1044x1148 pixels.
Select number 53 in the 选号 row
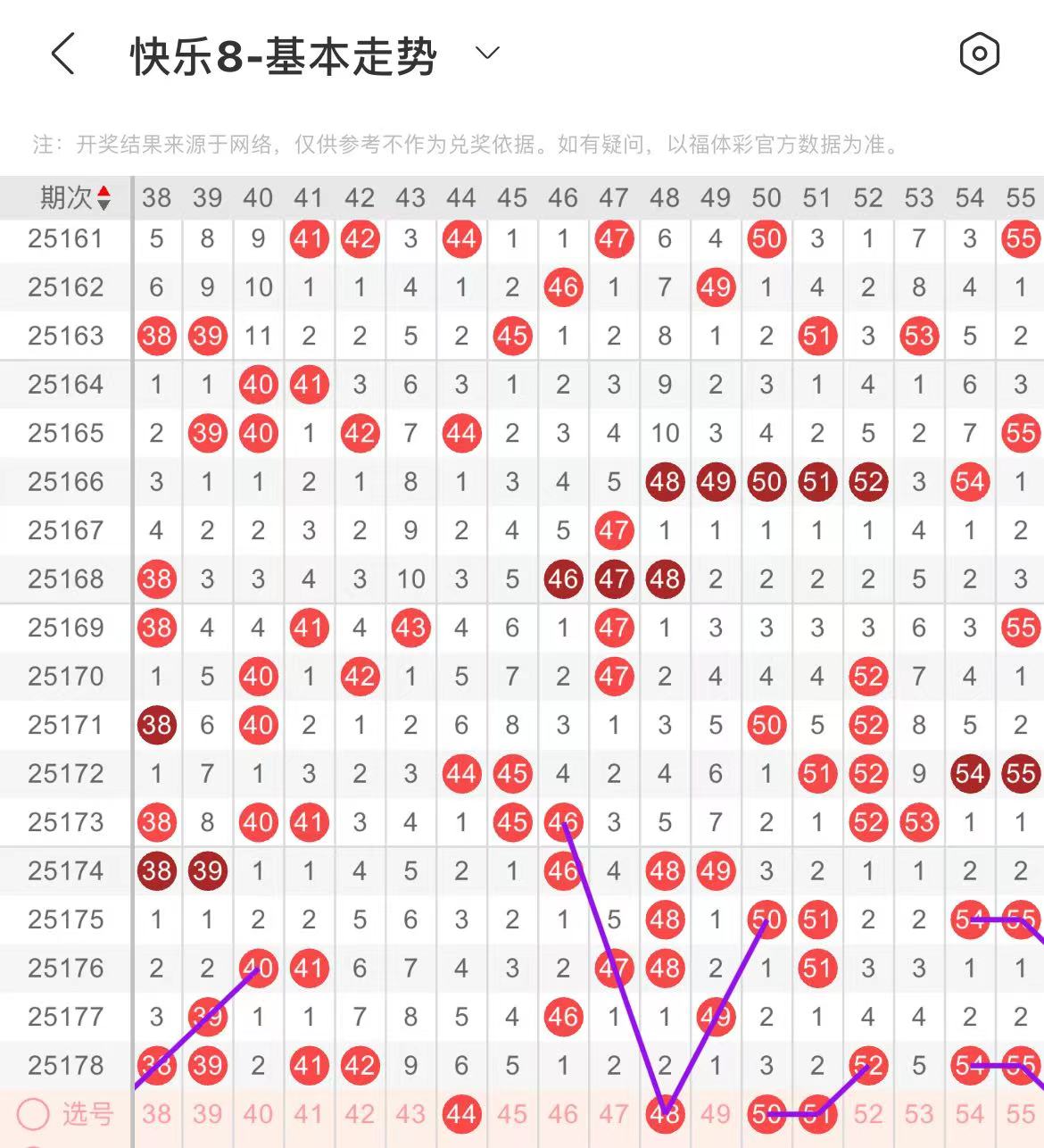coord(919,1113)
